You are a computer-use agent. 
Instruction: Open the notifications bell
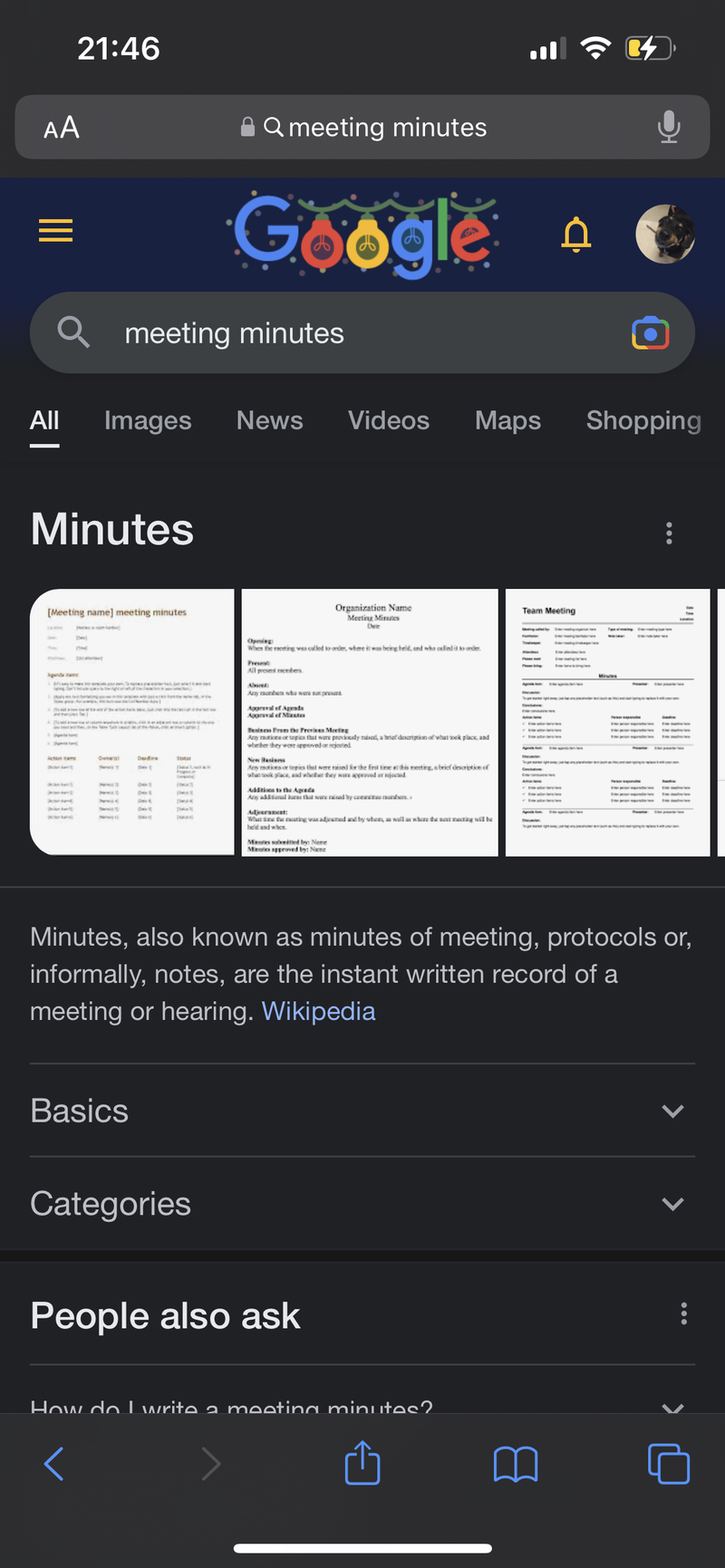[576, 234]
